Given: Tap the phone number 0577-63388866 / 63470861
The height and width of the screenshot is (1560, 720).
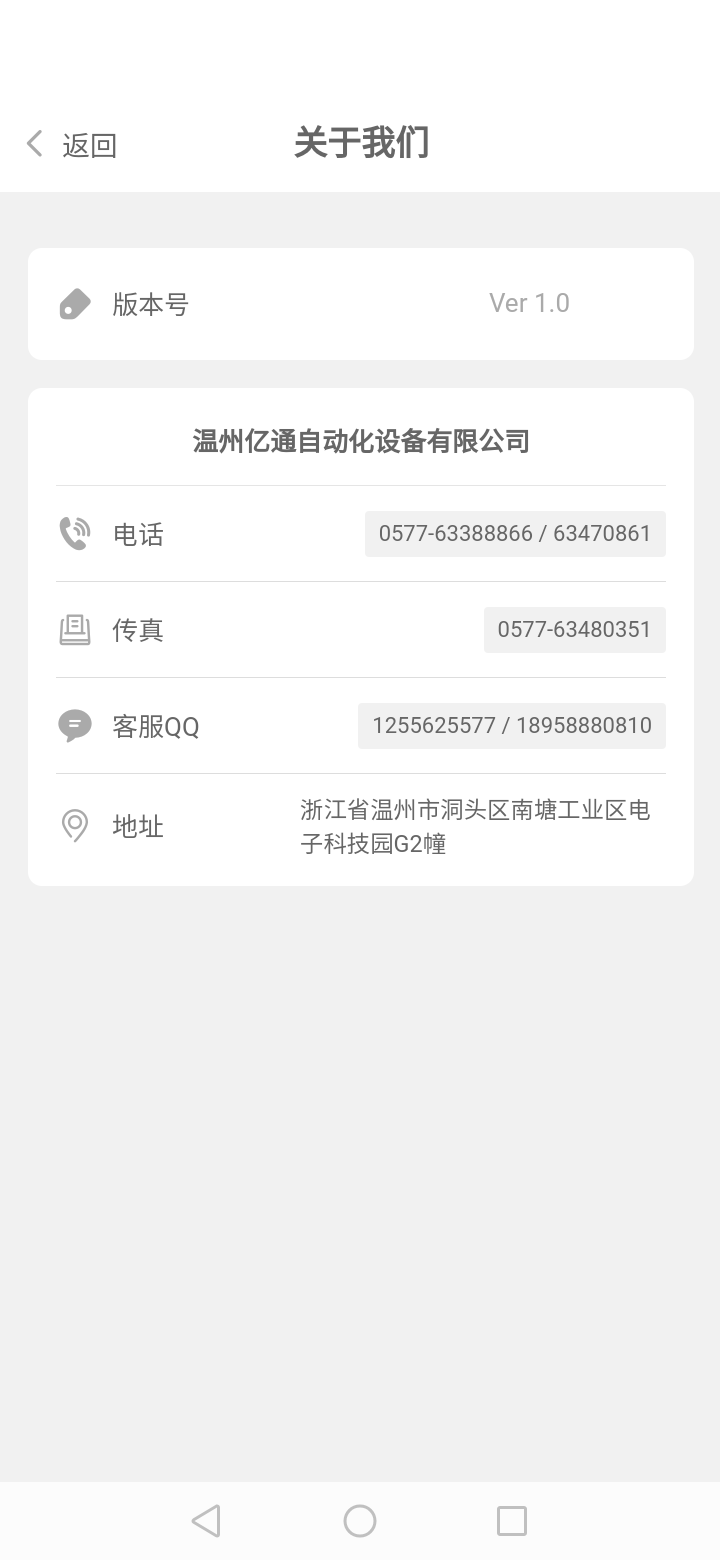Looking at the screenshot, I should [515, 533].
